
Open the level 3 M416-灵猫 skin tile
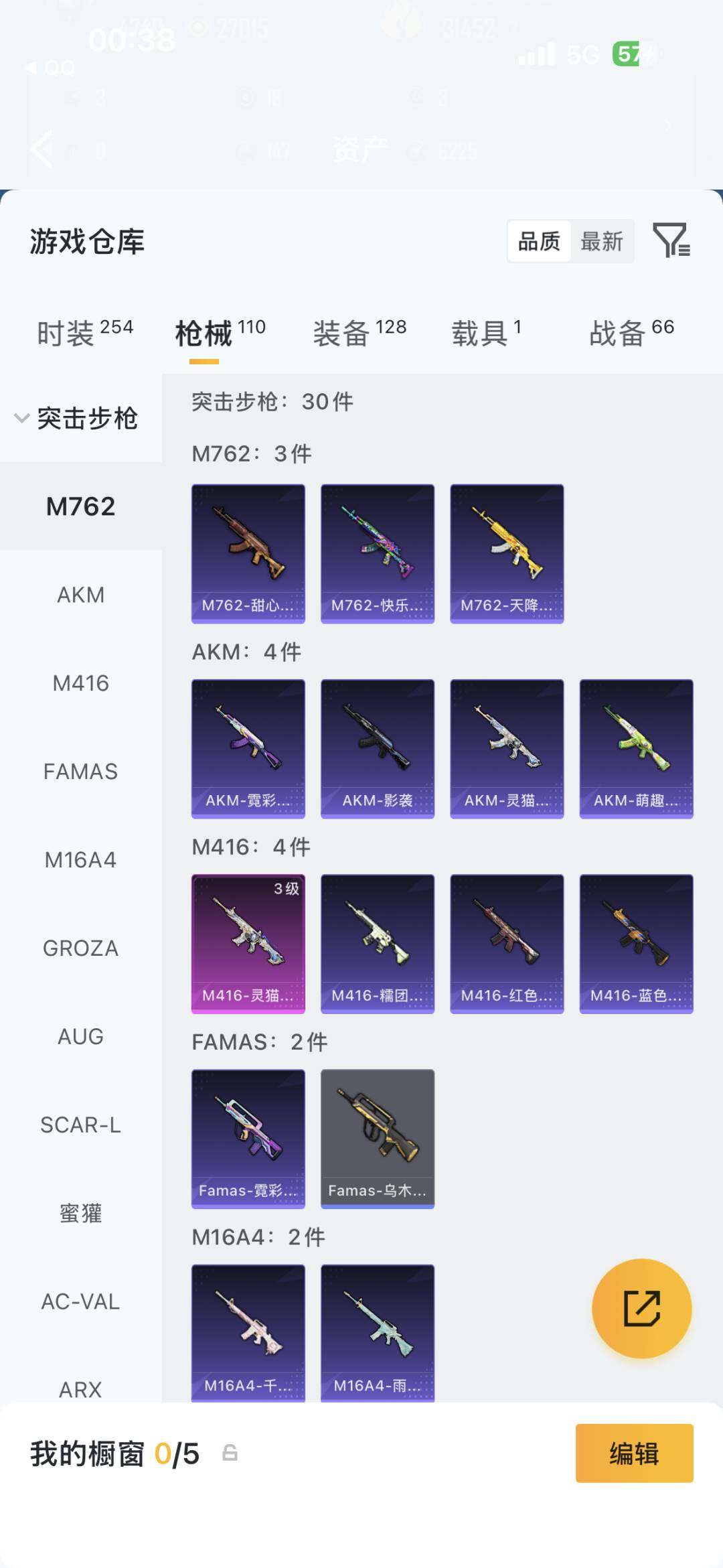(x=248, y=944)
